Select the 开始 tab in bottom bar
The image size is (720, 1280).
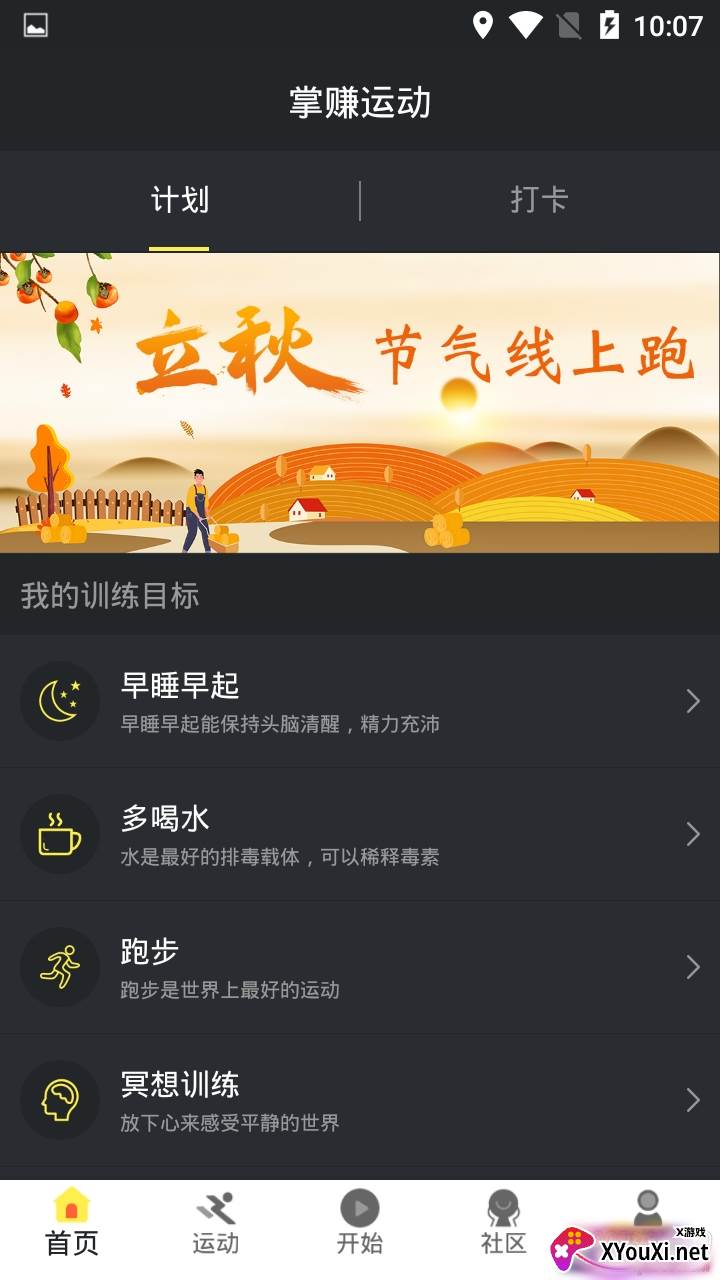[360, 1222]
